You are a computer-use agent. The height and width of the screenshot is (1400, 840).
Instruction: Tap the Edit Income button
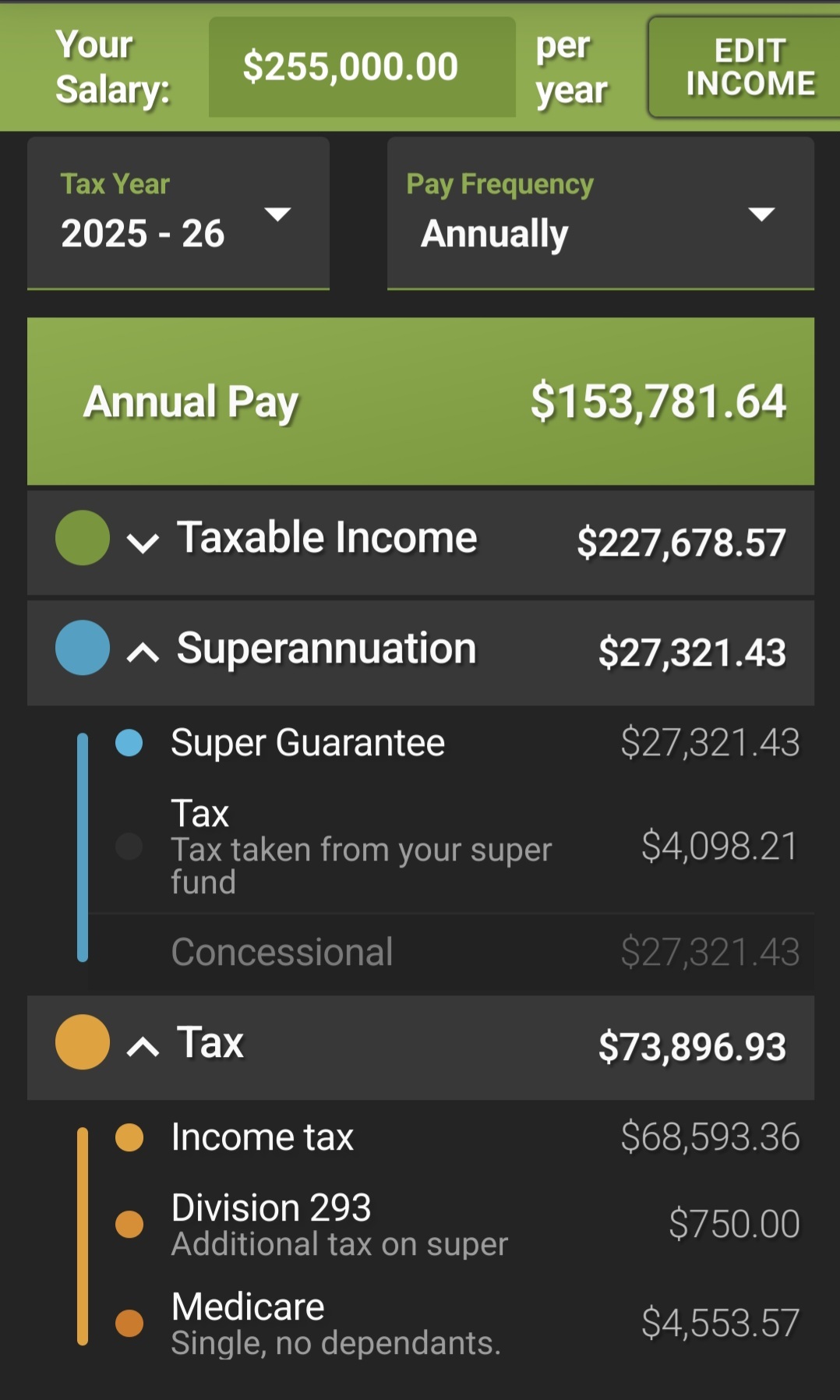tap(745, 68)
